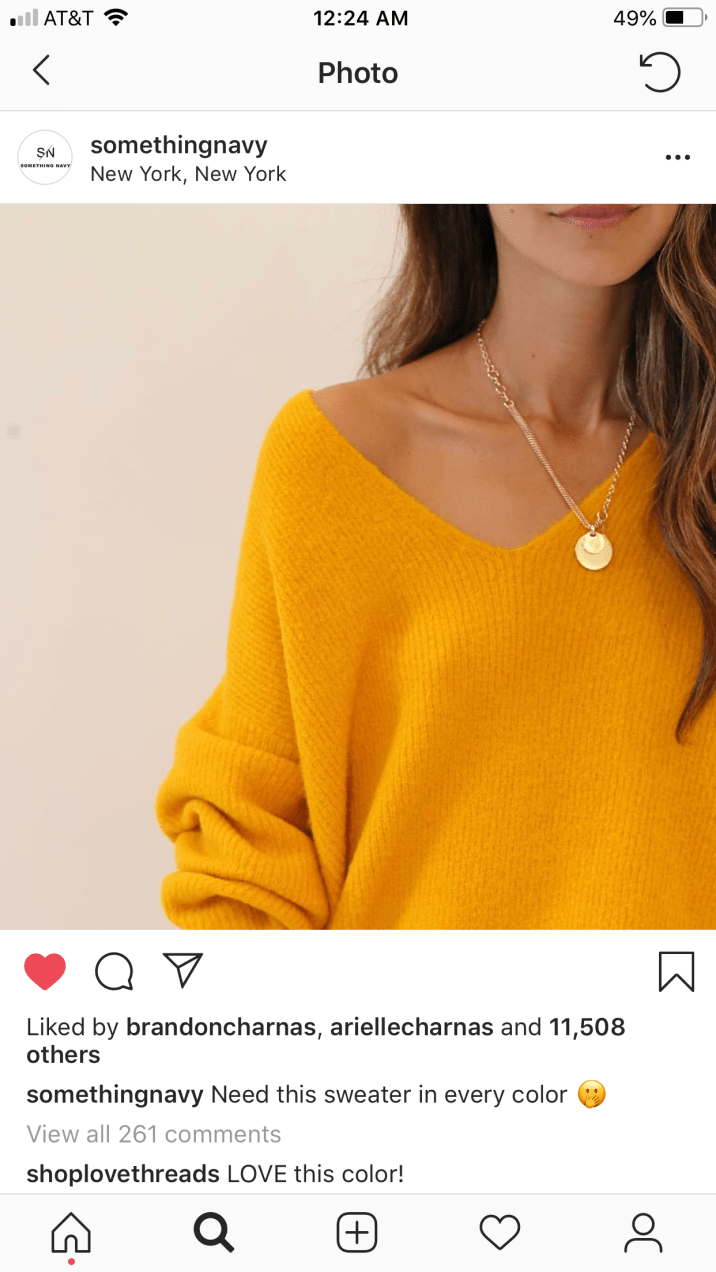Open brandoncharnas from the likes line
The width and height of the screenshot is (716, 1272).
coord(220,1027)
